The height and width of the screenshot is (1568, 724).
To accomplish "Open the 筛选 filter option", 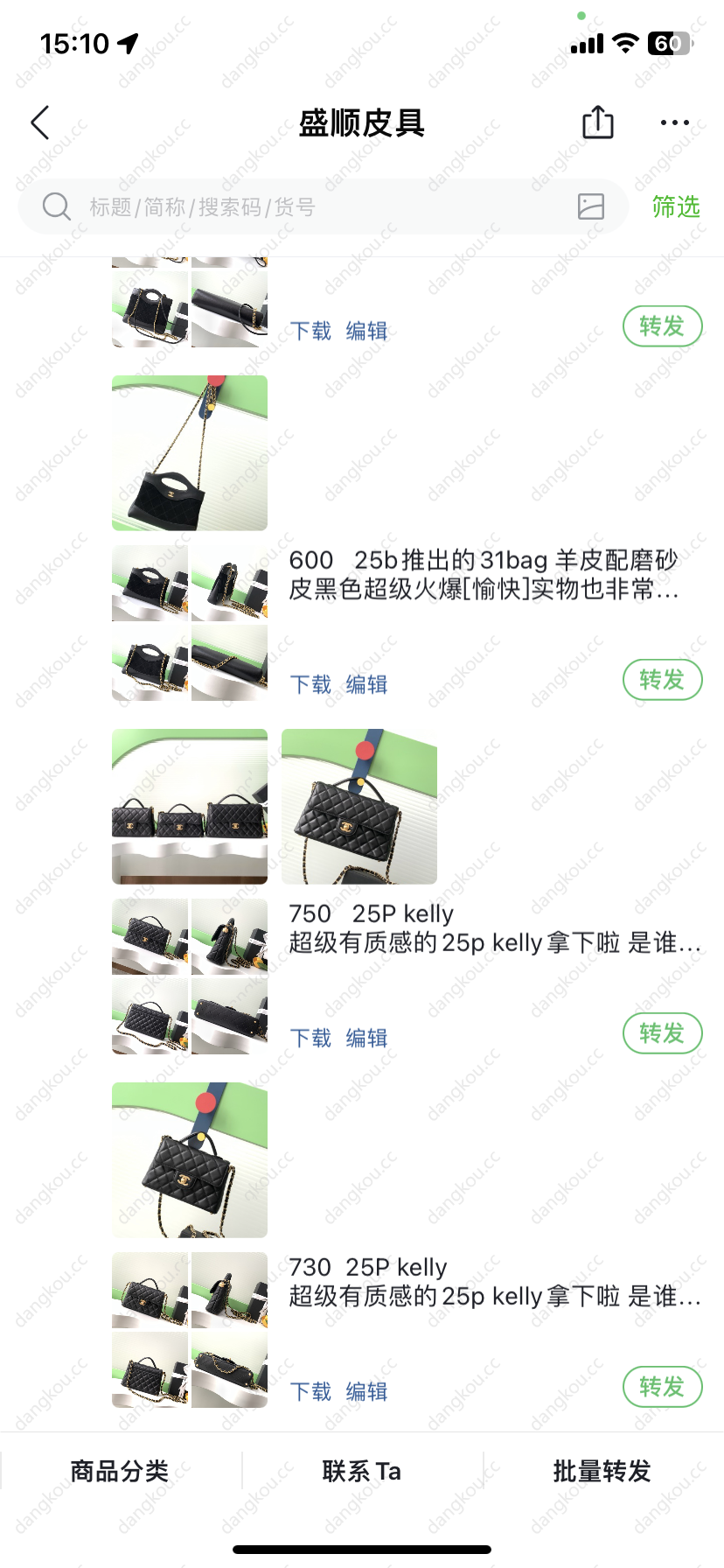I will pyautogui.click(x=676, y=206).
